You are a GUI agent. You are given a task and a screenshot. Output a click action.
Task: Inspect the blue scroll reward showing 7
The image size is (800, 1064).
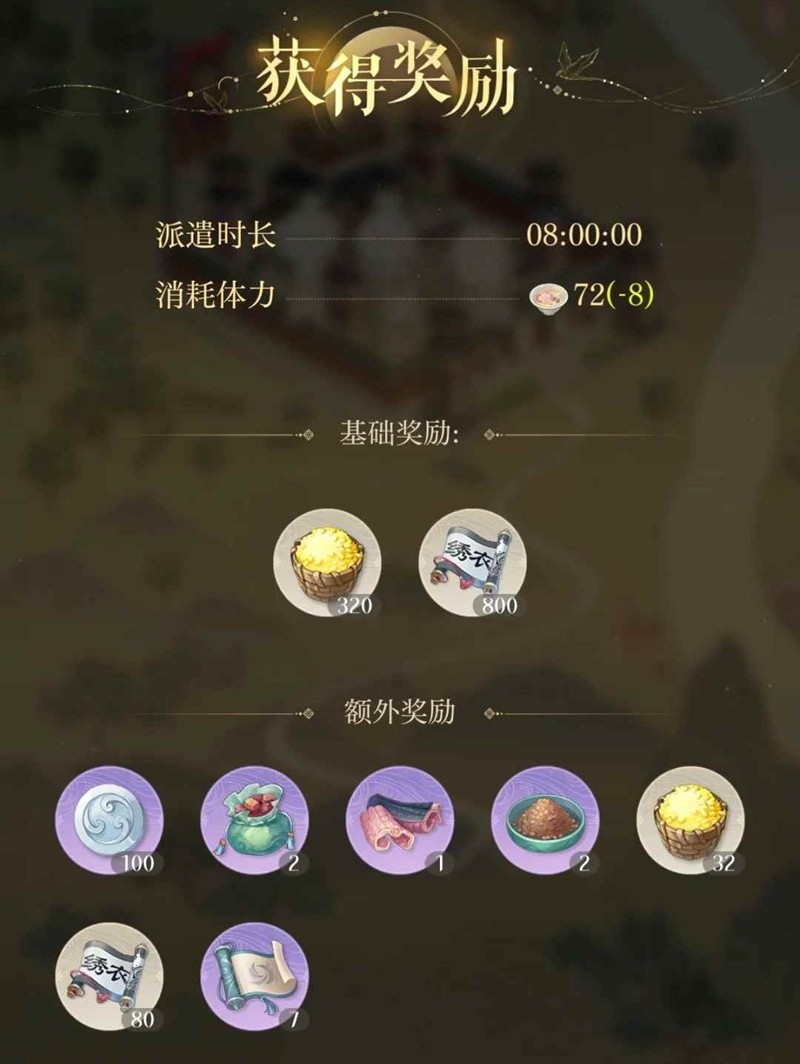point(254,975)
